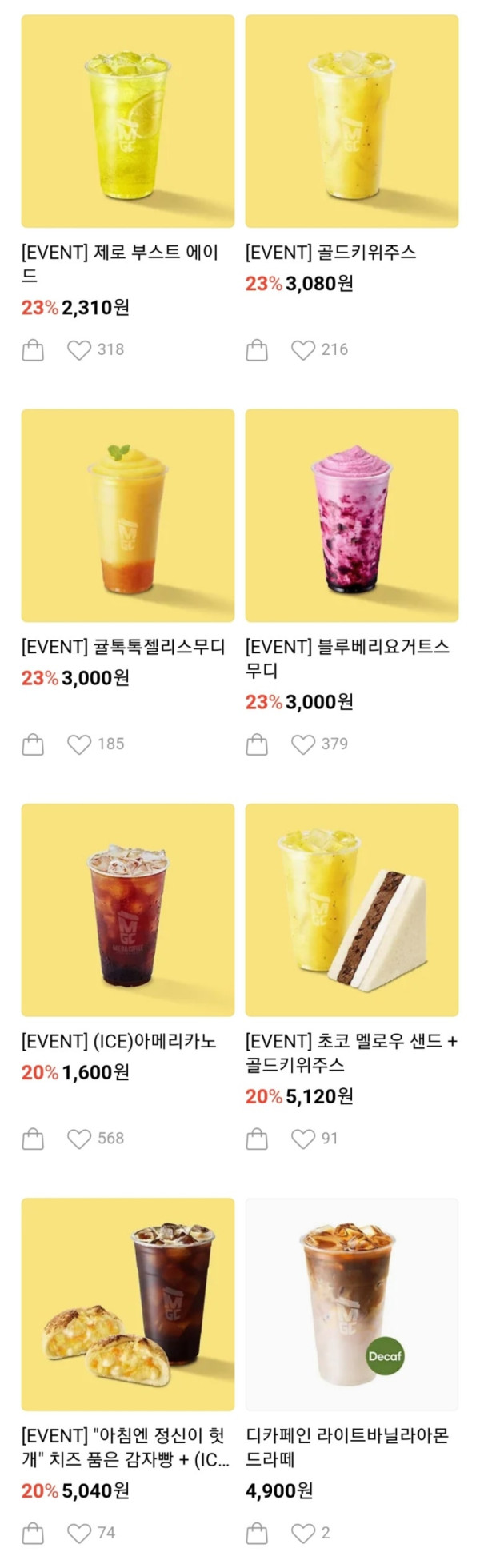The height and width of the screenshot is (1568, 480).
Task: View the 귤톡톡젤리스무디 product
Action: click(x=128, y=516)
